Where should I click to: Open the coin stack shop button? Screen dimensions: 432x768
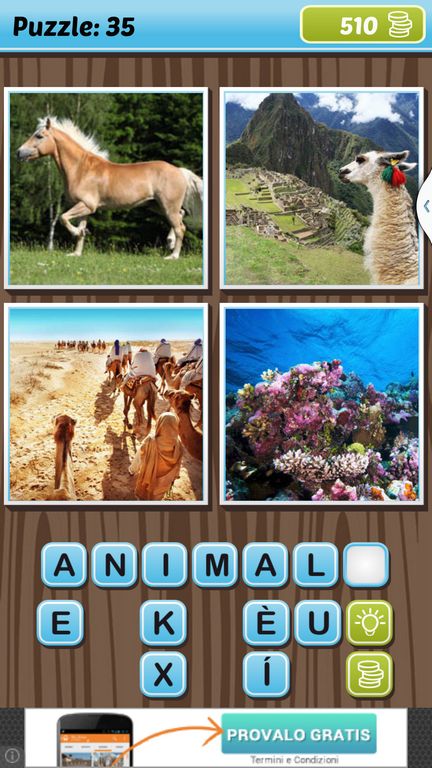[370, 674]
